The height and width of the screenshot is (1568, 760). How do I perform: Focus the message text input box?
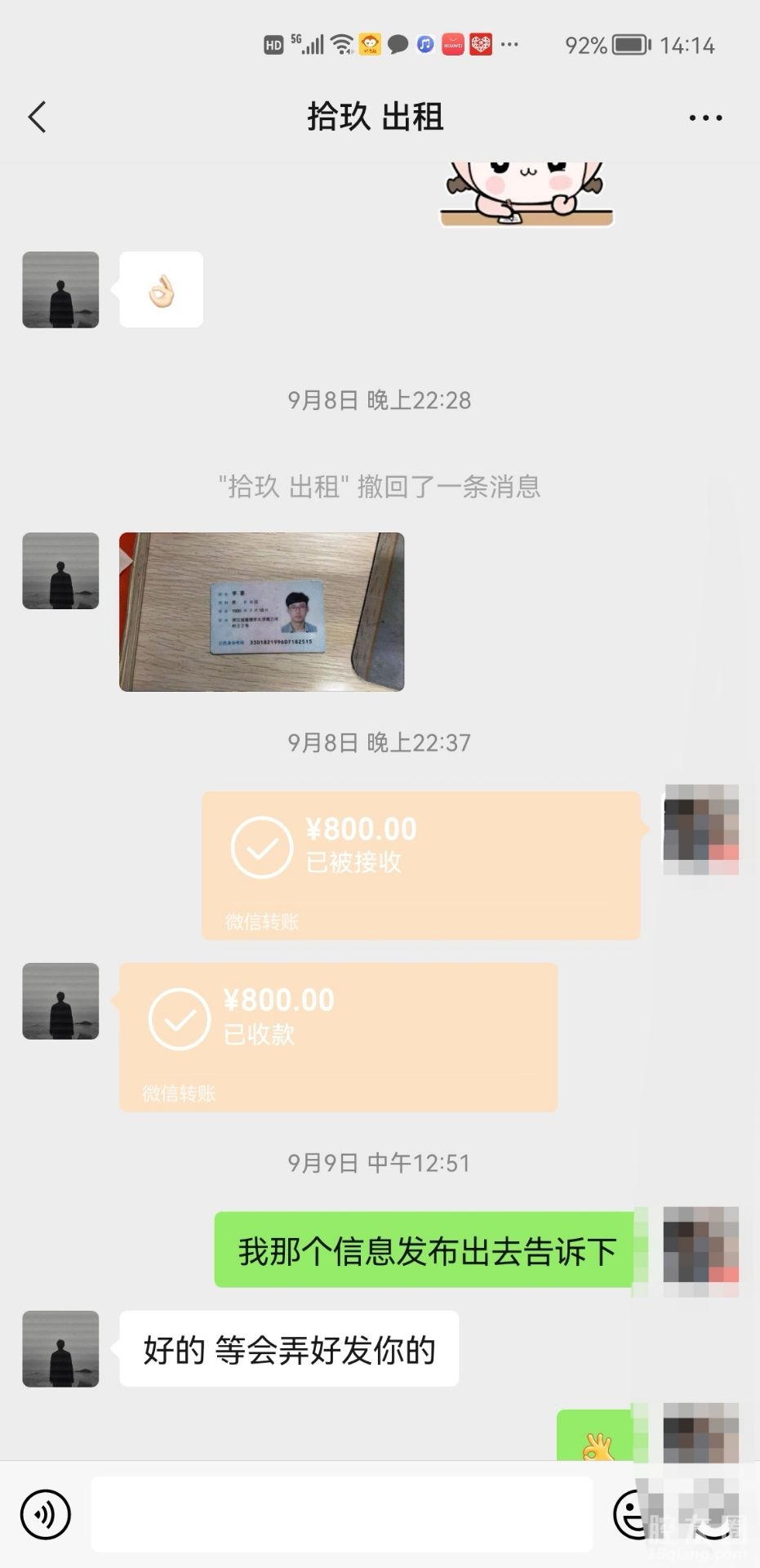point(341,1514)
